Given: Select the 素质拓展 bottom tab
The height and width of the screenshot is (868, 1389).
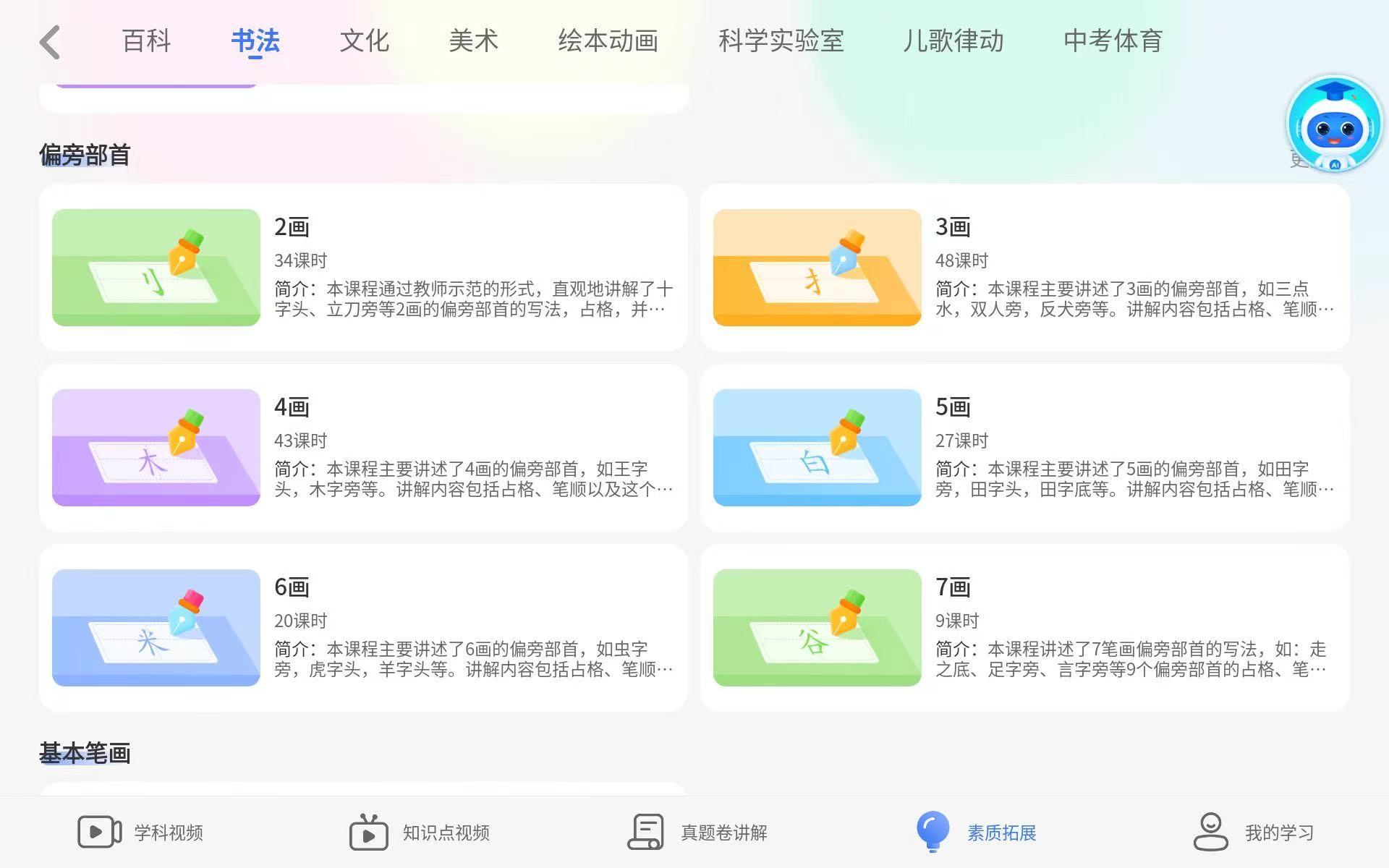Looking at the screenshot, I should click(977, 833).
